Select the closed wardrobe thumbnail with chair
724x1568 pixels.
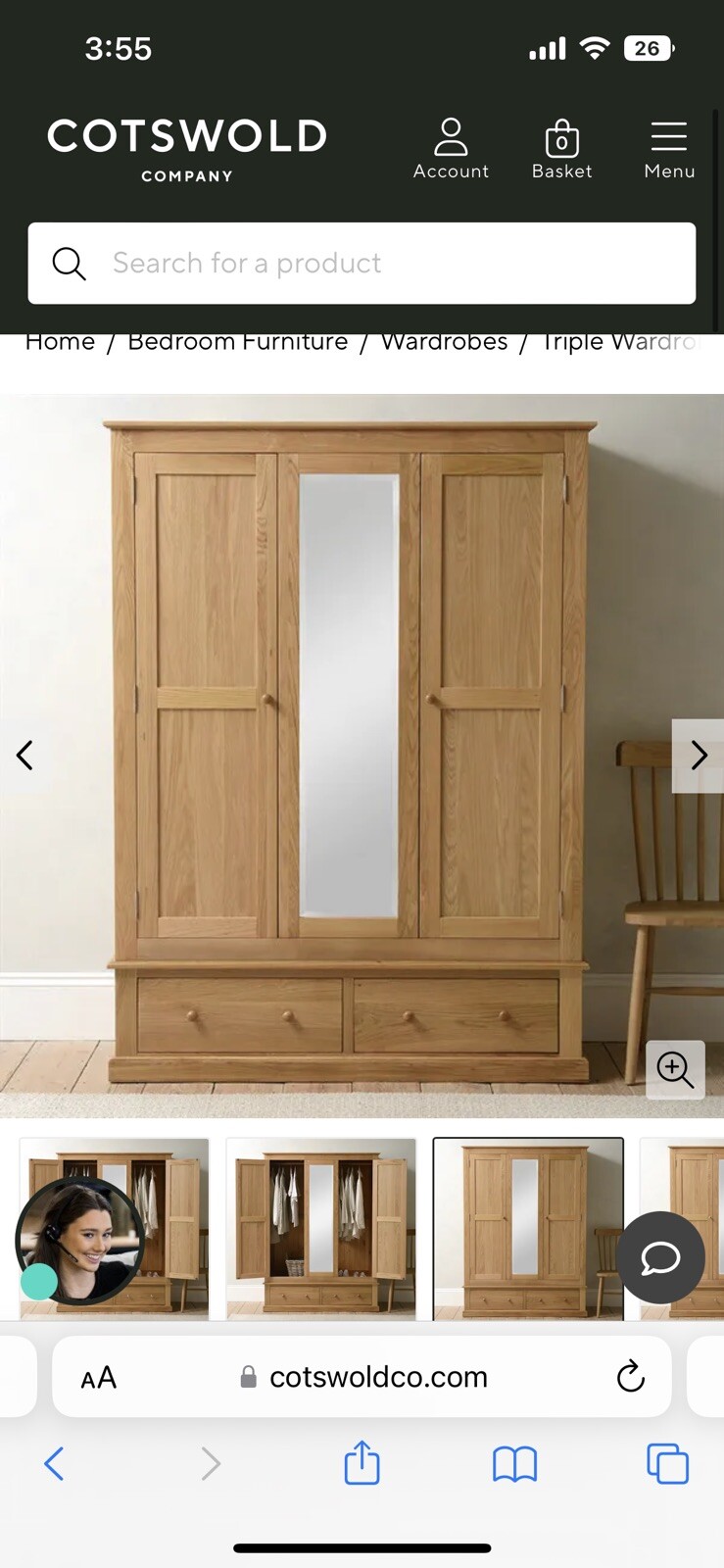point(528,1228)
